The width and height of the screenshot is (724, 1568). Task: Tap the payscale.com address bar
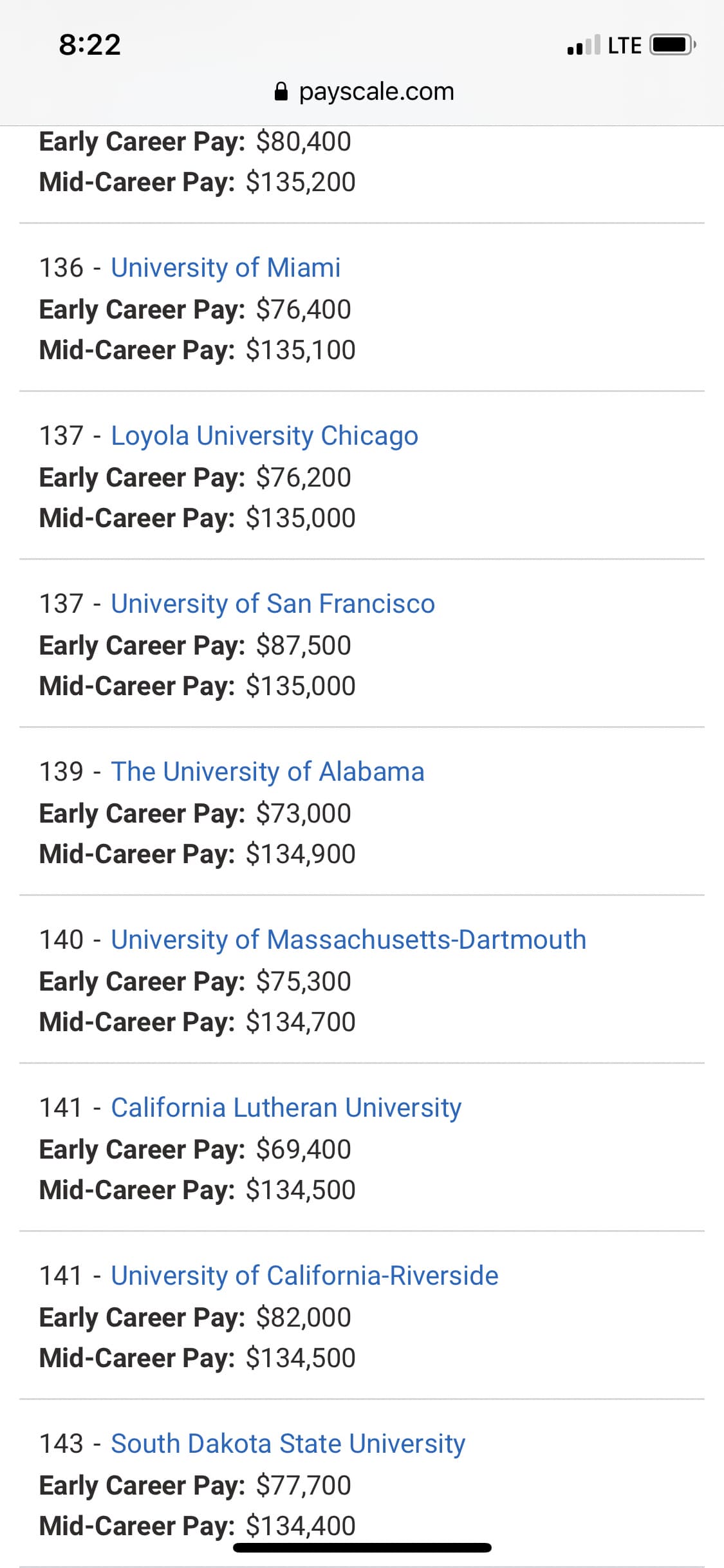364,91
